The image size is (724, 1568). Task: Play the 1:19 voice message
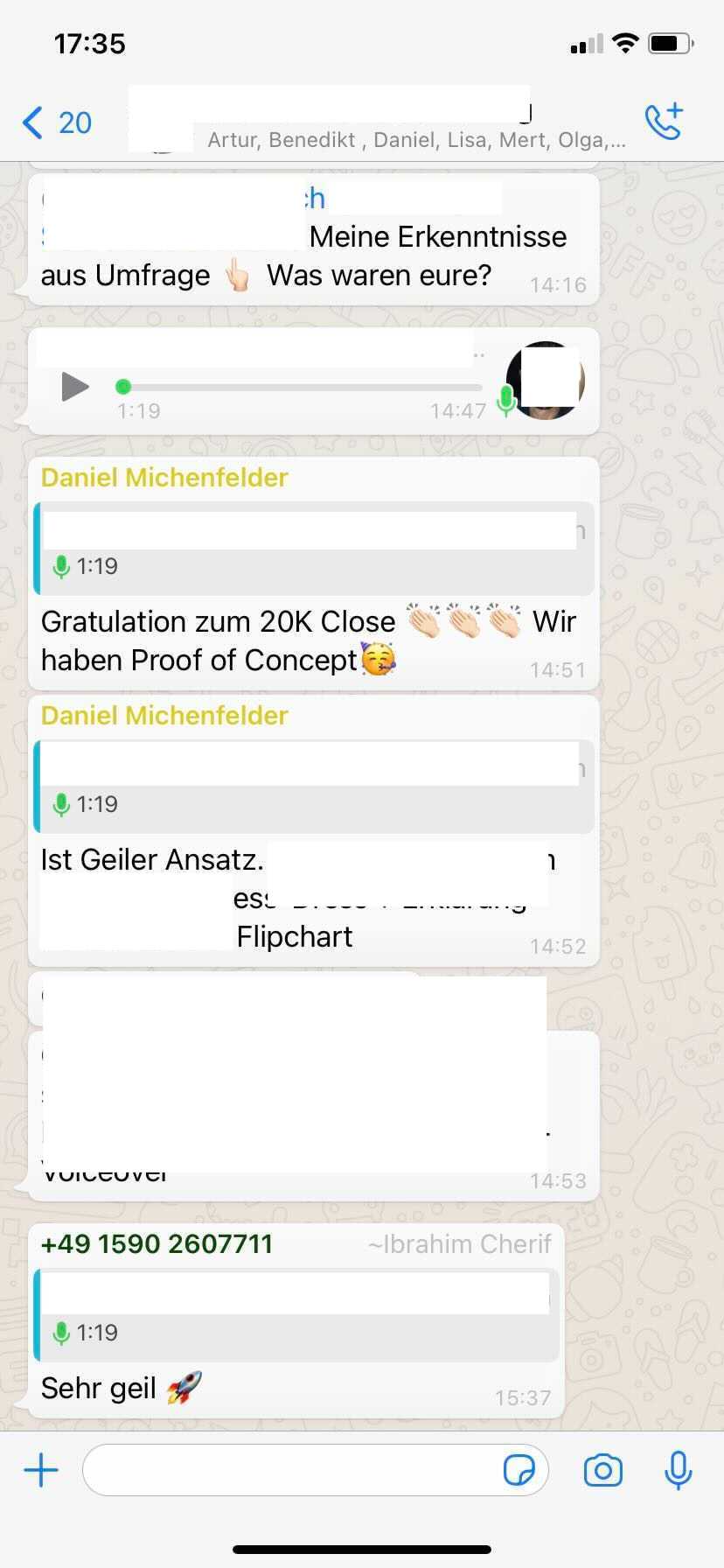click(x=75, y=386)
